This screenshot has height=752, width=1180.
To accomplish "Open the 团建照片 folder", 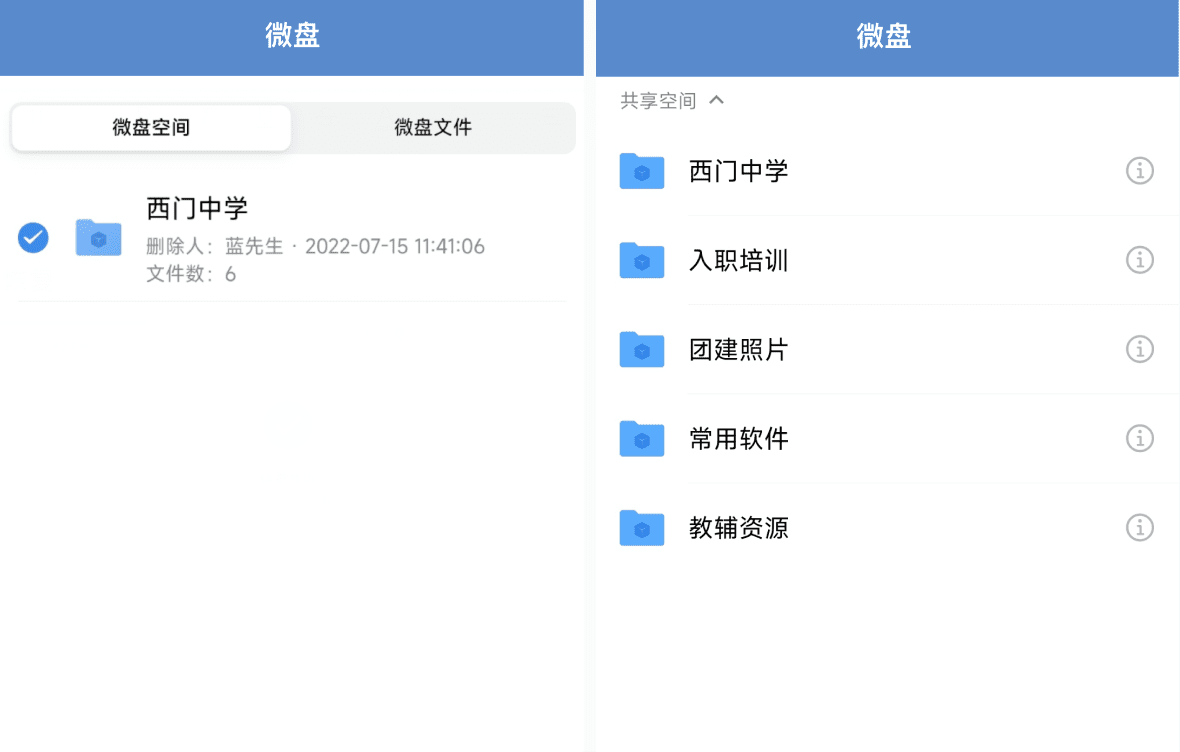I will click(738, 350).
